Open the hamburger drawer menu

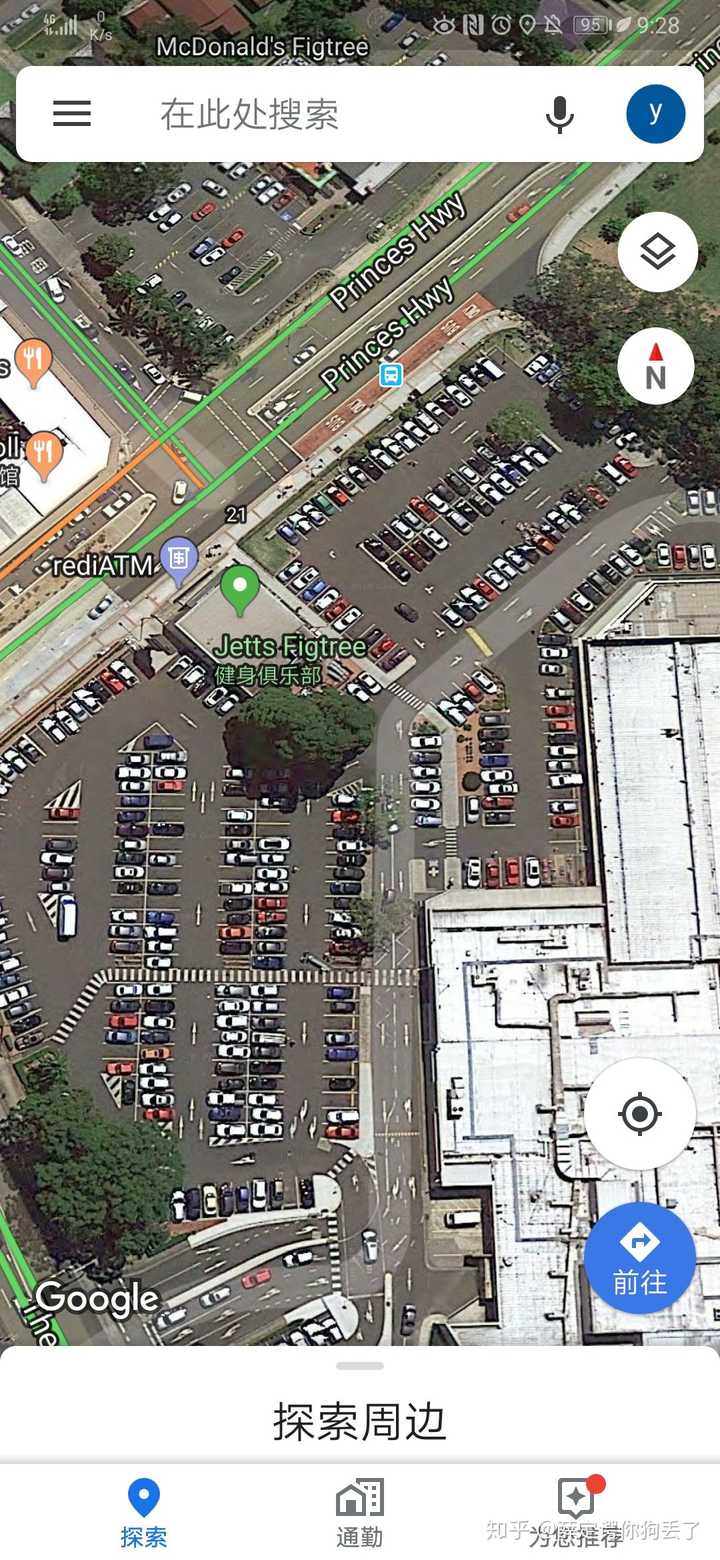click(x=72, y=114)
